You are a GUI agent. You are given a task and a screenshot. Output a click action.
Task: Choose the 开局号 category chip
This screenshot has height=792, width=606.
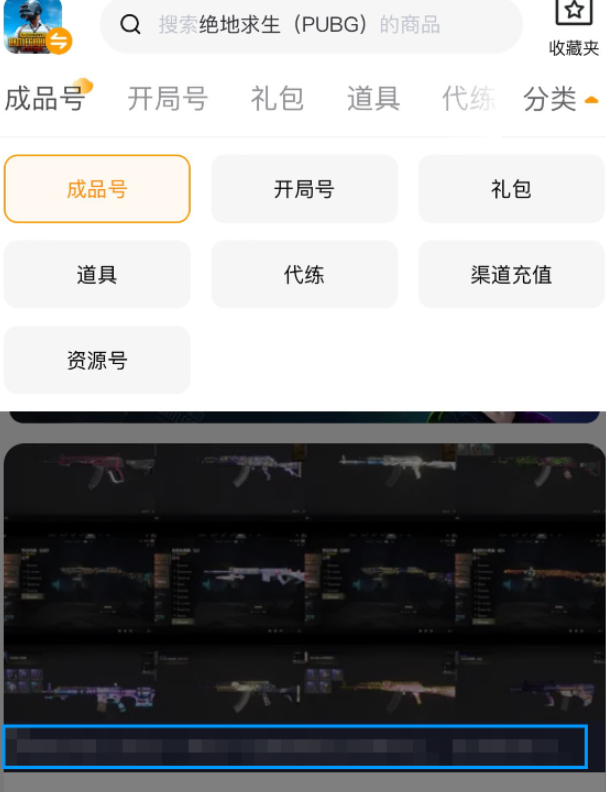pos(304,189)
